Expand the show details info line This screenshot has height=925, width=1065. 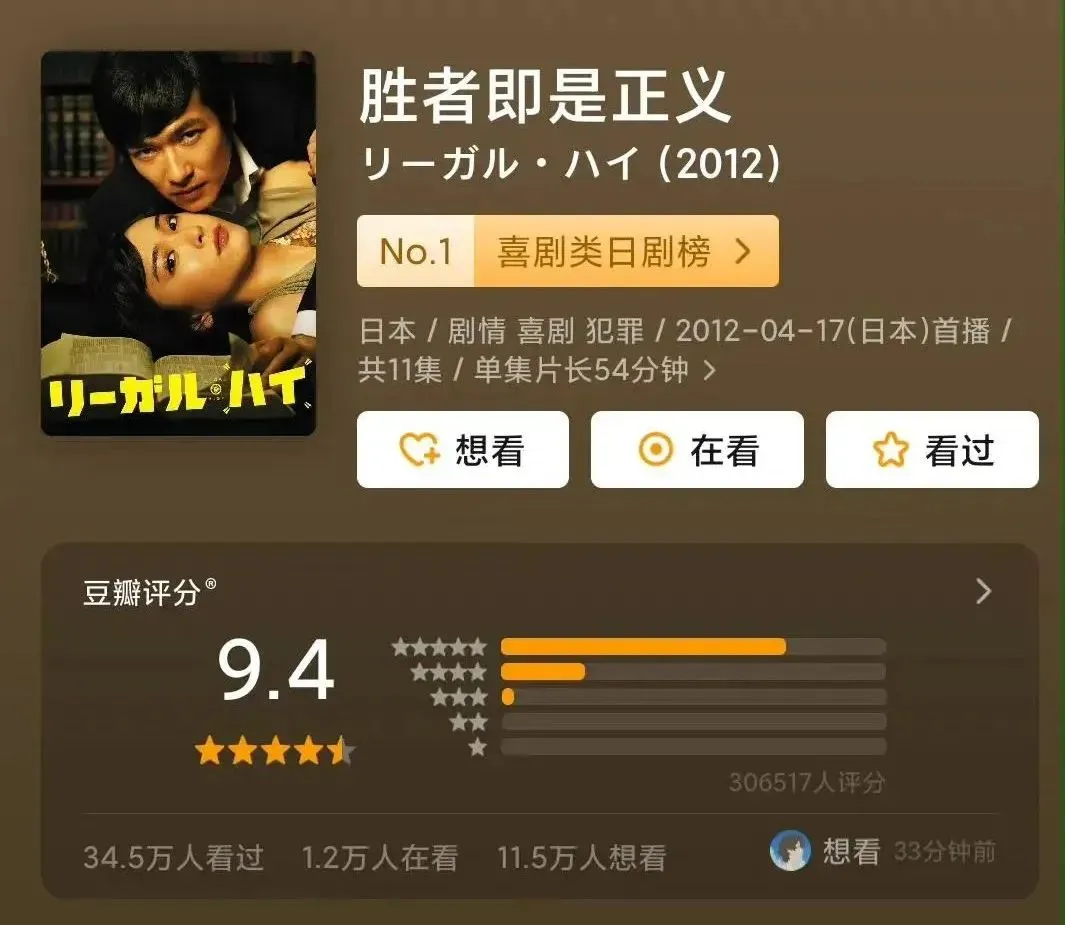click(x=709, y=370)
